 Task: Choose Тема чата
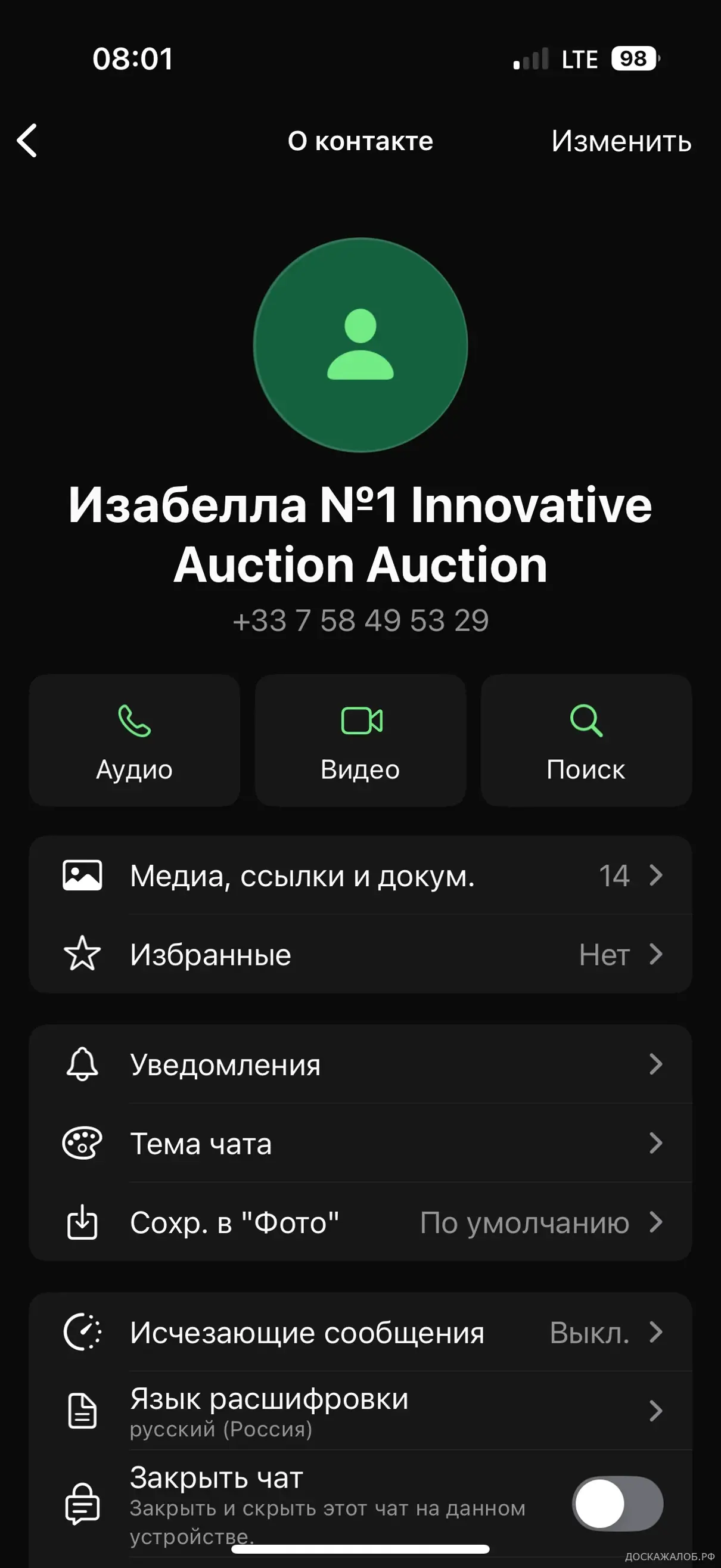[x=360, y=1143]
